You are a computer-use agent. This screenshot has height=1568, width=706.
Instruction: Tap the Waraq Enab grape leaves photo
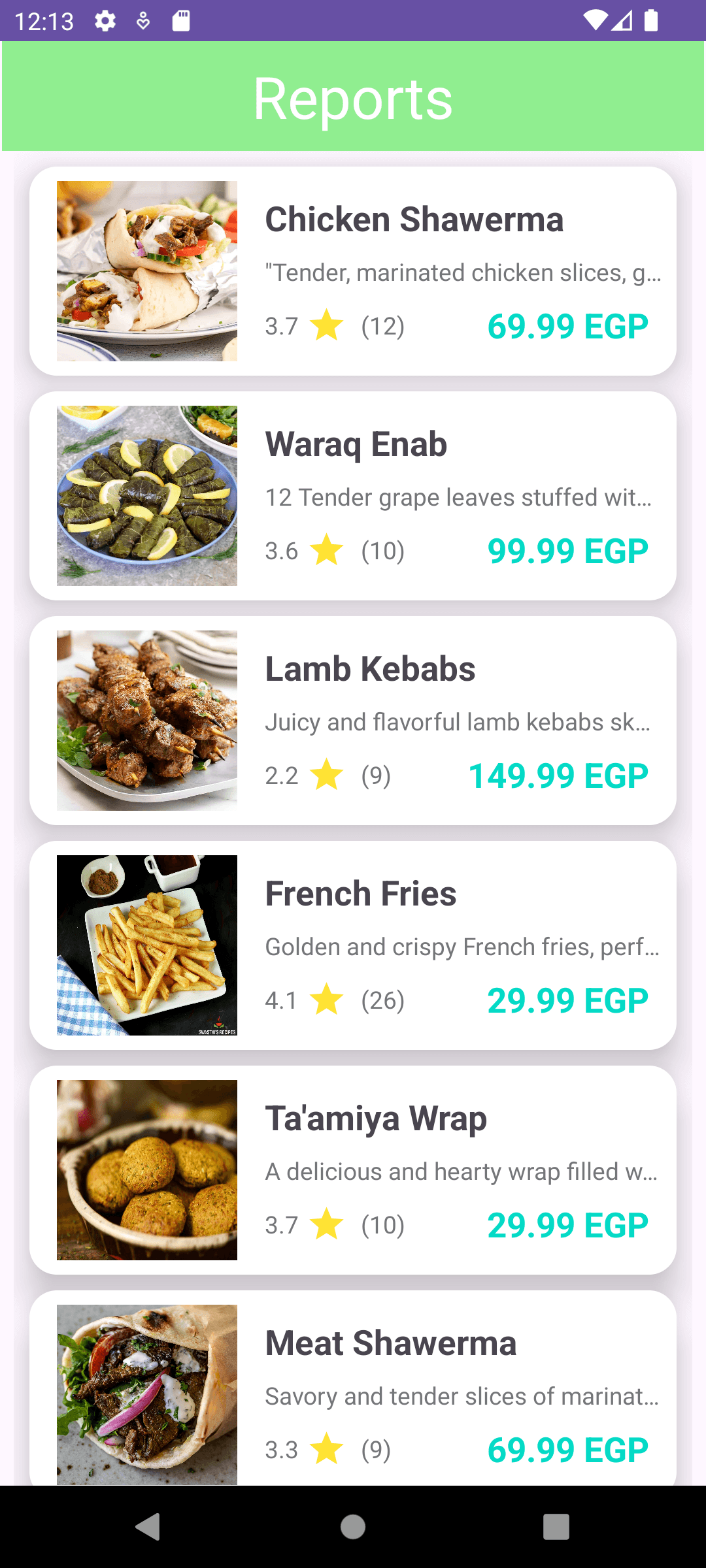click(x=146, y=495)
